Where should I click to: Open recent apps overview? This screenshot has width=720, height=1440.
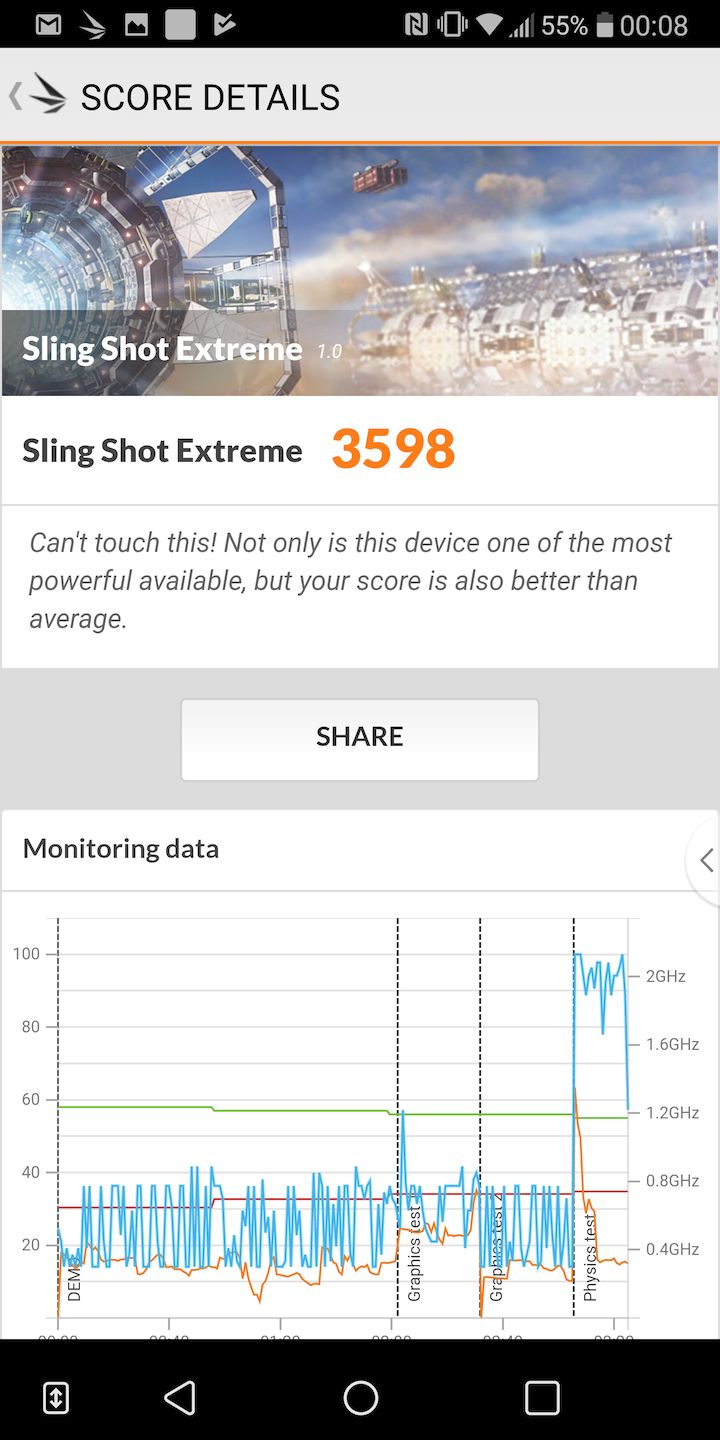(x=541, y=1398)
